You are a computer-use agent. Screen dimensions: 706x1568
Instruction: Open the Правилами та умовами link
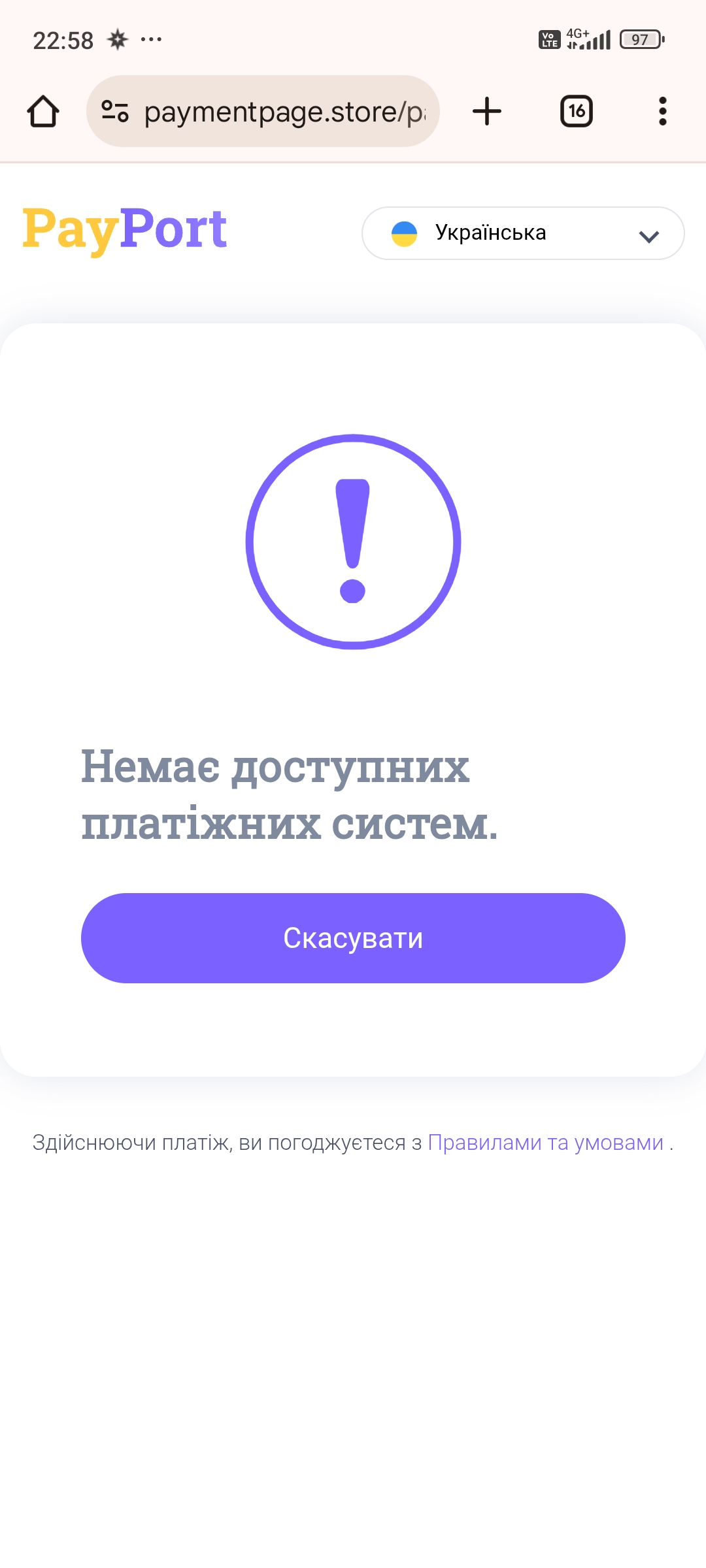tap(545, 1143)
